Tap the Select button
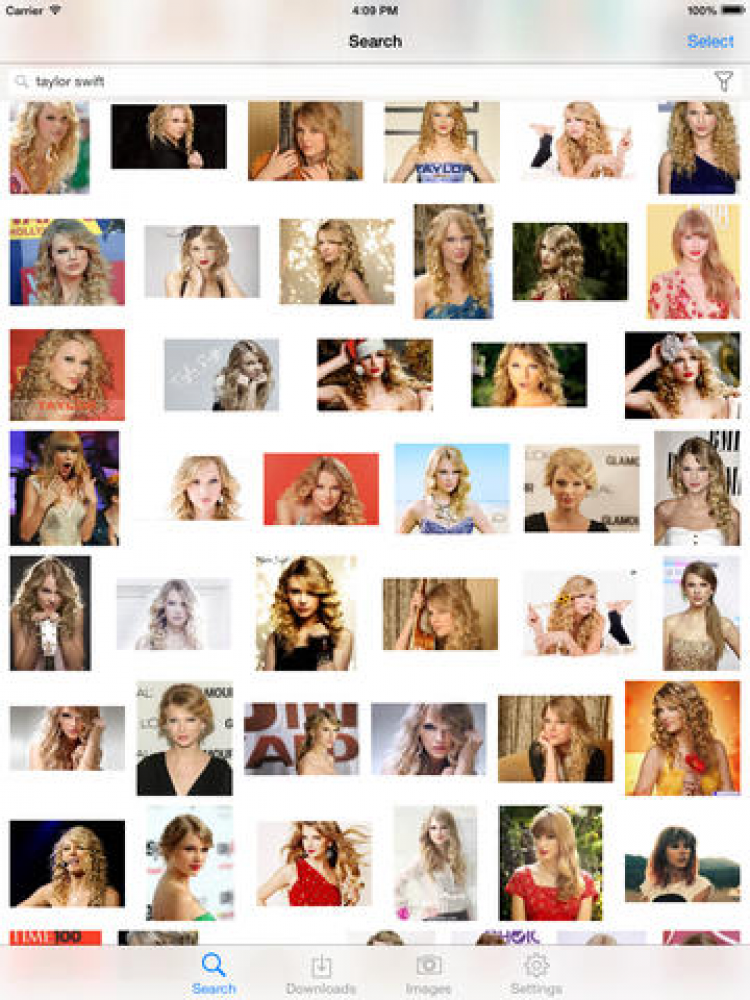Image resolution: width=750 pixels, height=1000 pixels. point(710,41)
